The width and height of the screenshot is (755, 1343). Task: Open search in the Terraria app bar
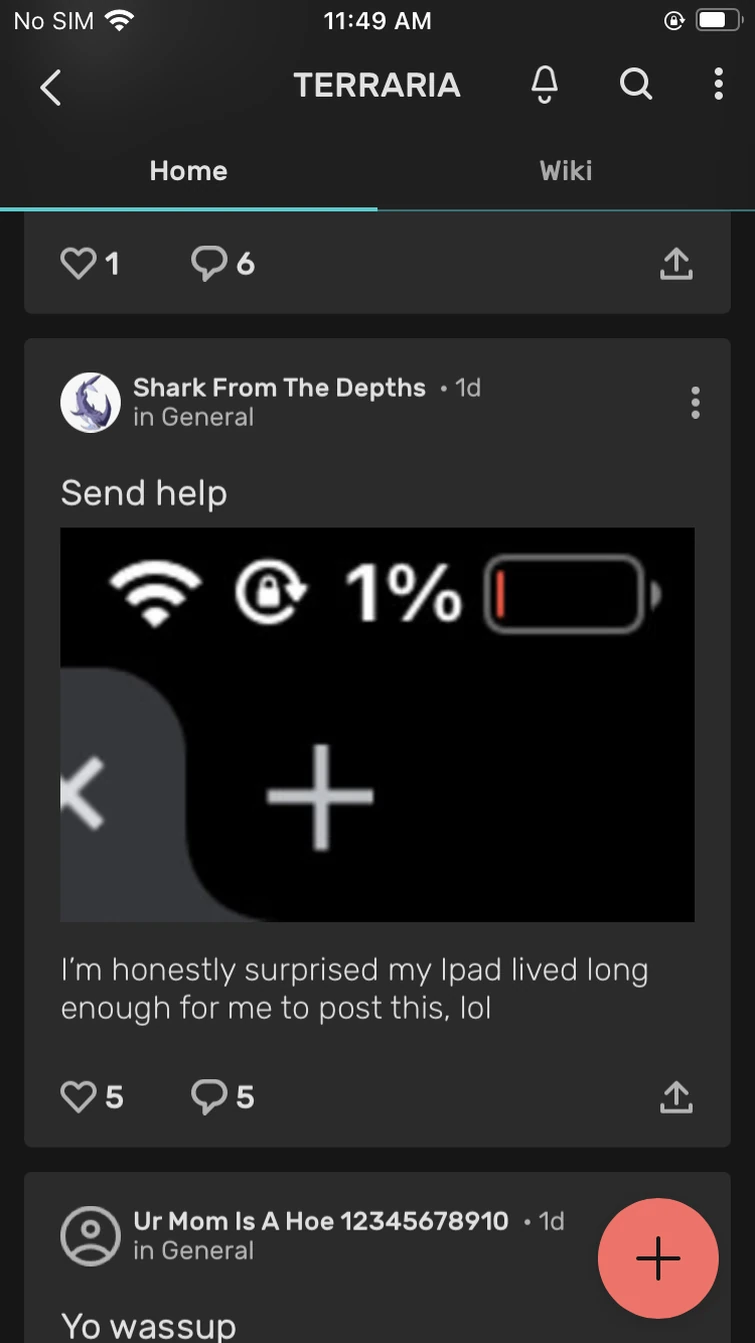[636, 85]
